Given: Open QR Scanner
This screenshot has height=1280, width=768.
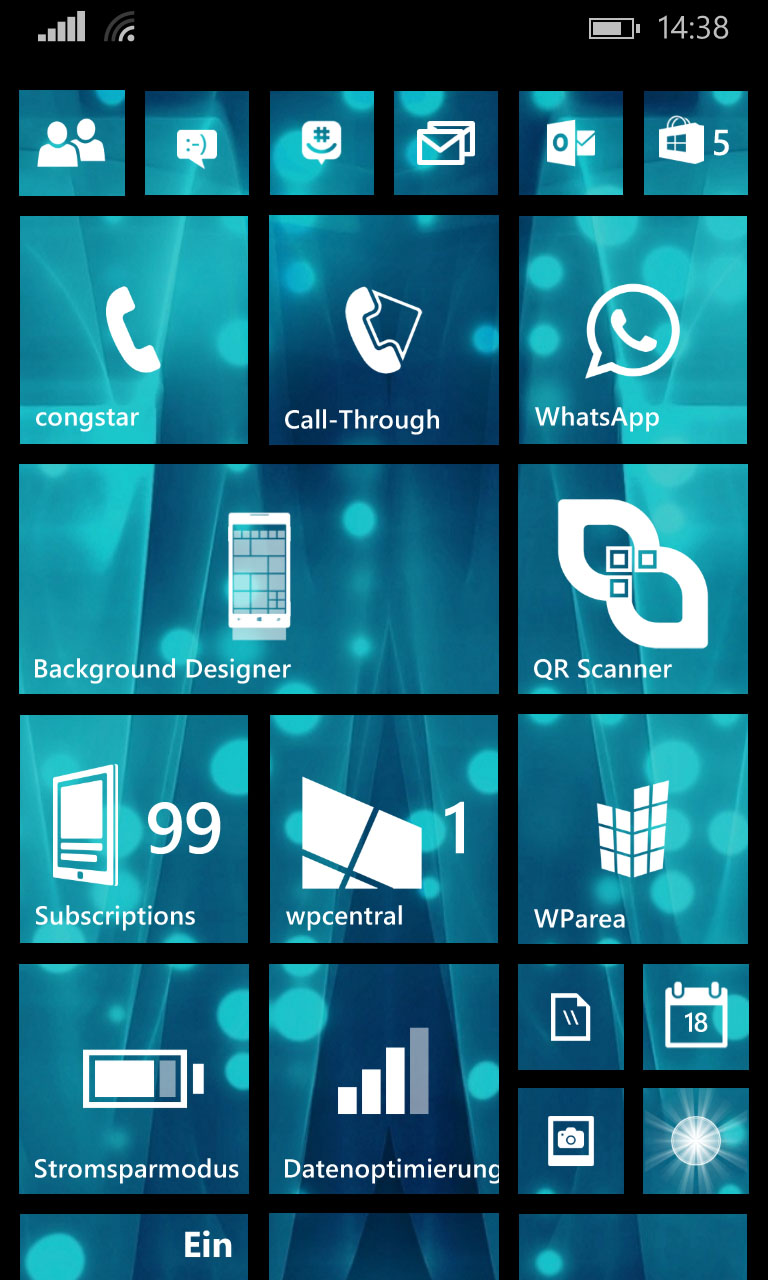Looking at the screenshot, I should 633,579.
